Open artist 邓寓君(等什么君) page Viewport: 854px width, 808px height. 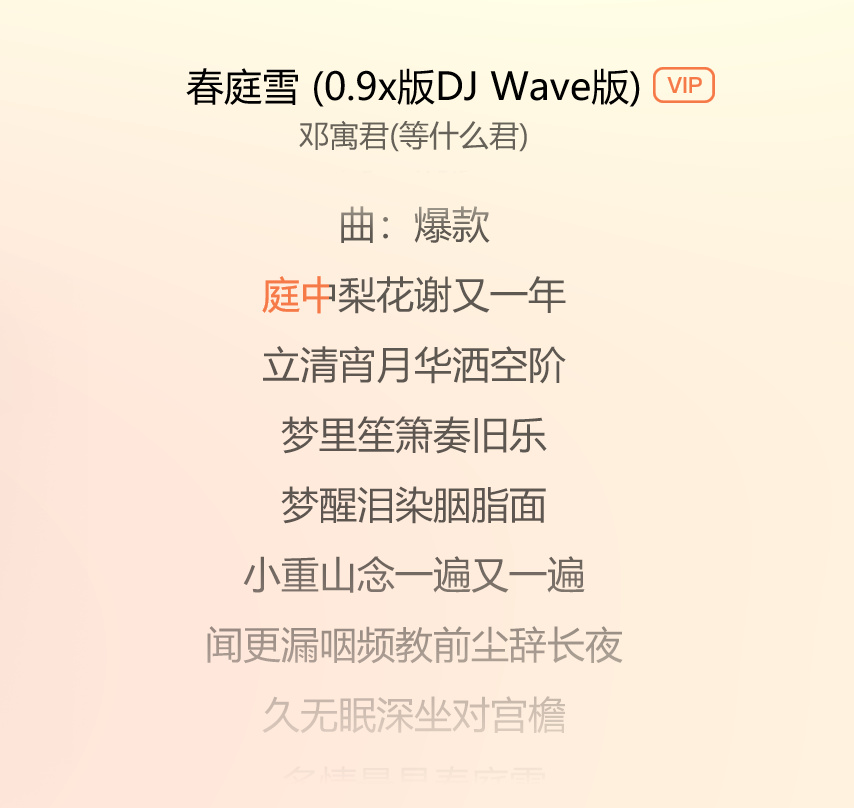(413, 136)
